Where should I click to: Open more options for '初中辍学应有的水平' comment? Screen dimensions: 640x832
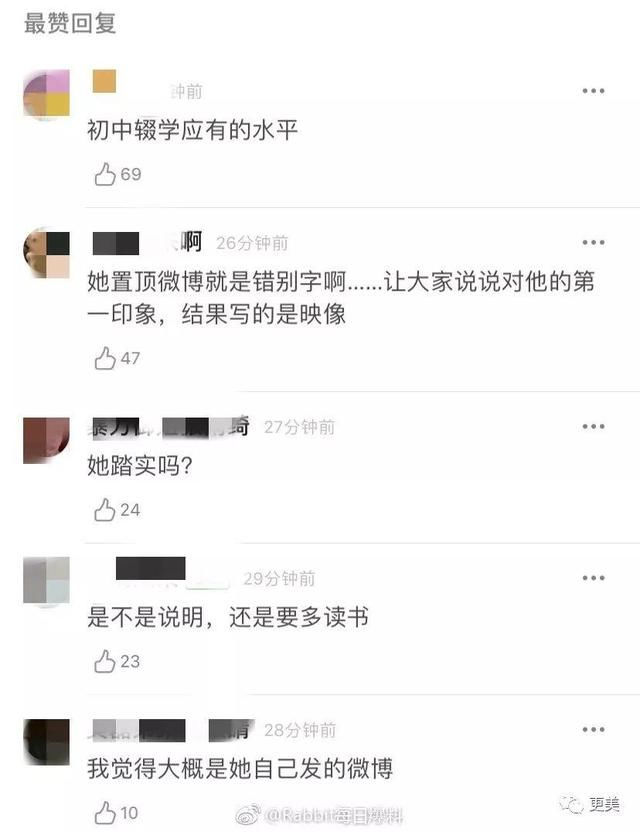tap(593, 91)
